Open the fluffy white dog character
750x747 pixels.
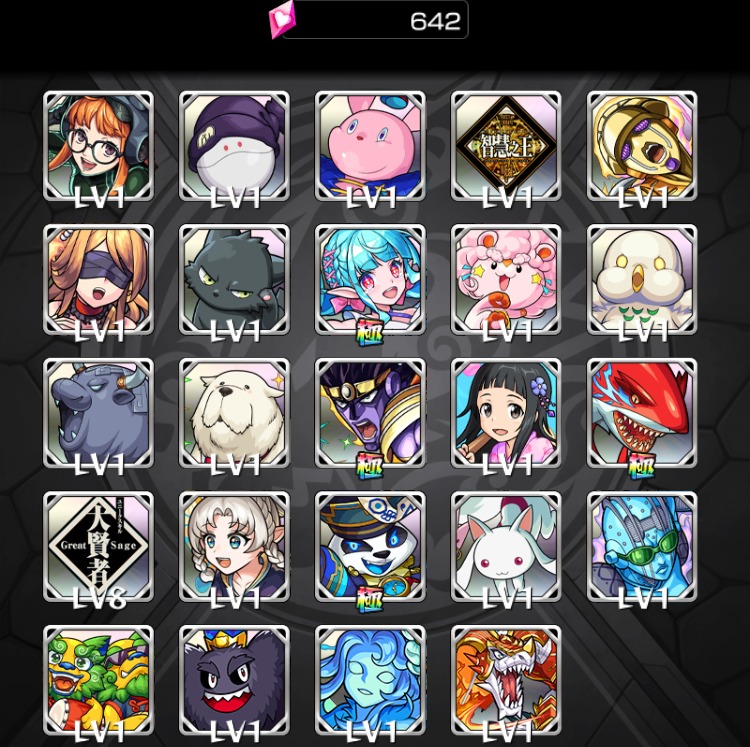pyautogui.click(x=234, y=413)
